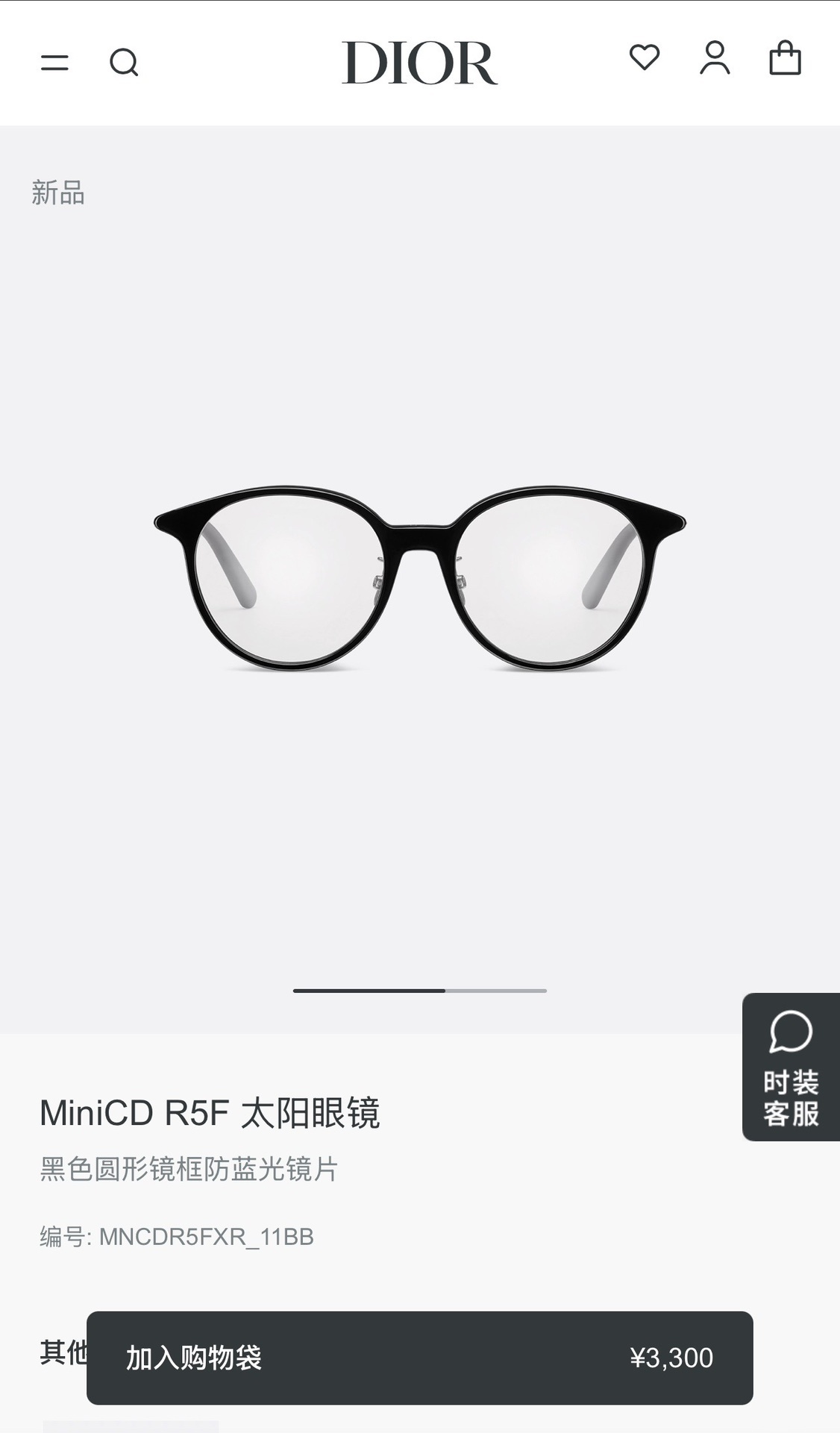This screenshot has height=1433, width=840.
Task: Open the hamburger navigation menu
Action: (54, 63)
